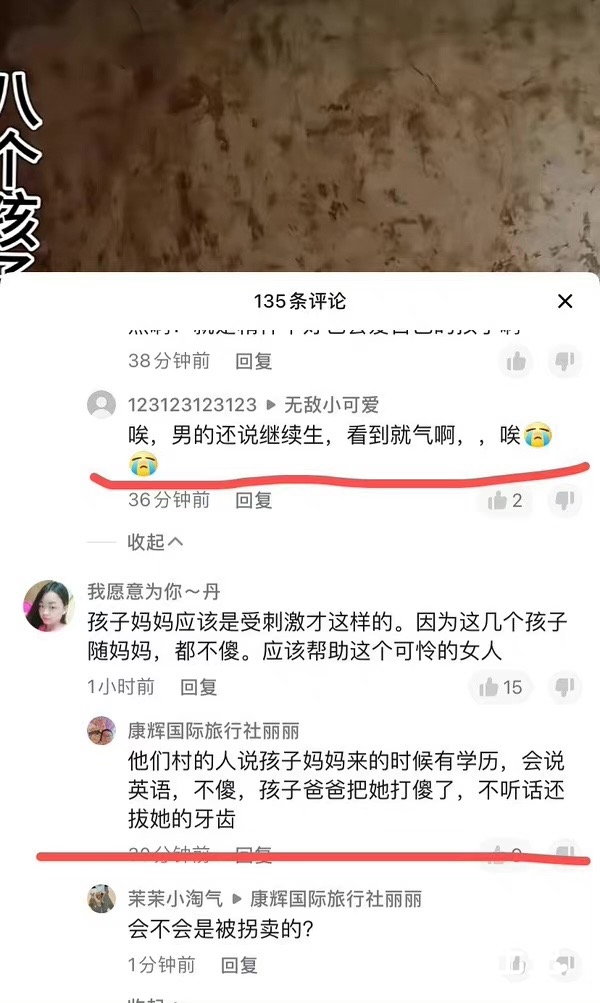Reply to 123123123123's comment
Image resolution: width=600 pixels, height=1003 pixels.
[254, 500]
